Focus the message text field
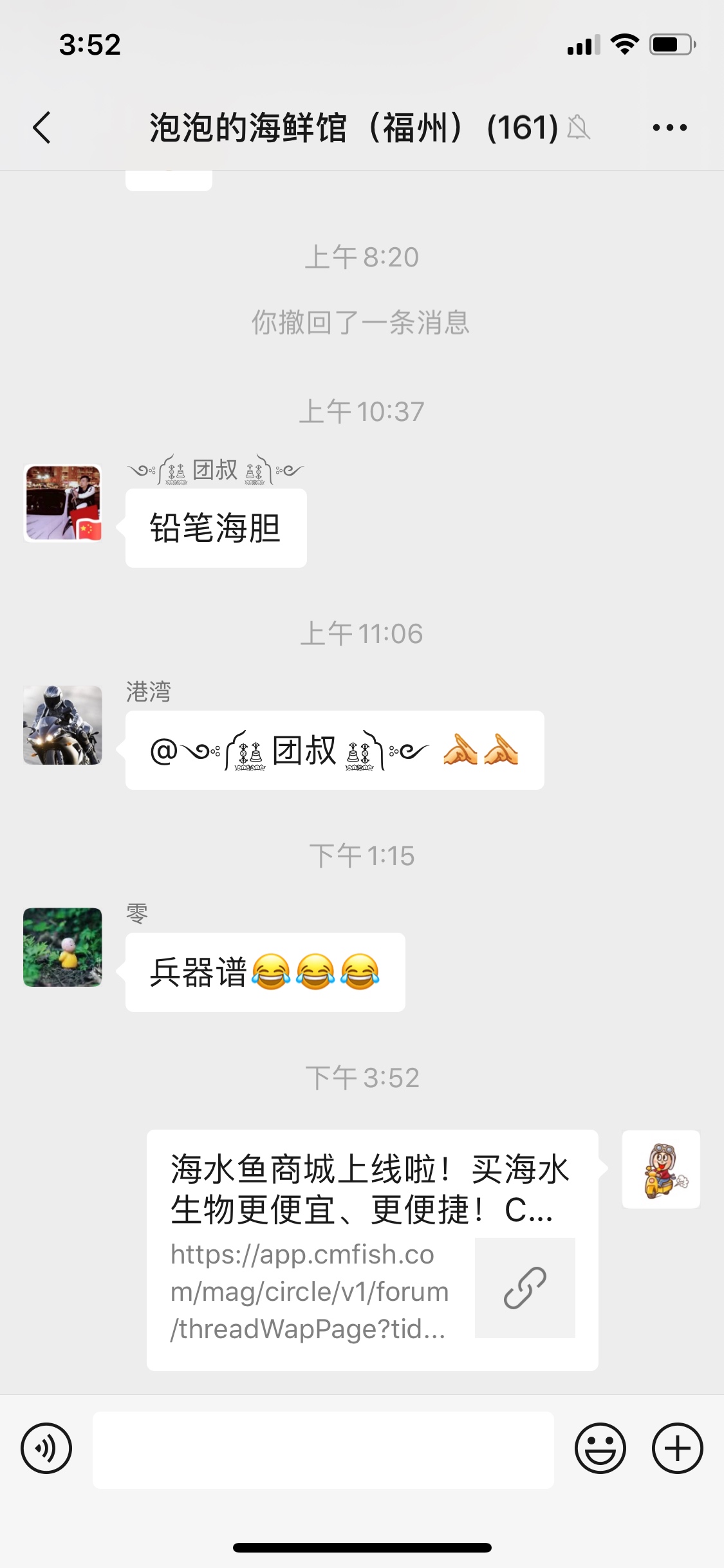 coord(323,1450)
